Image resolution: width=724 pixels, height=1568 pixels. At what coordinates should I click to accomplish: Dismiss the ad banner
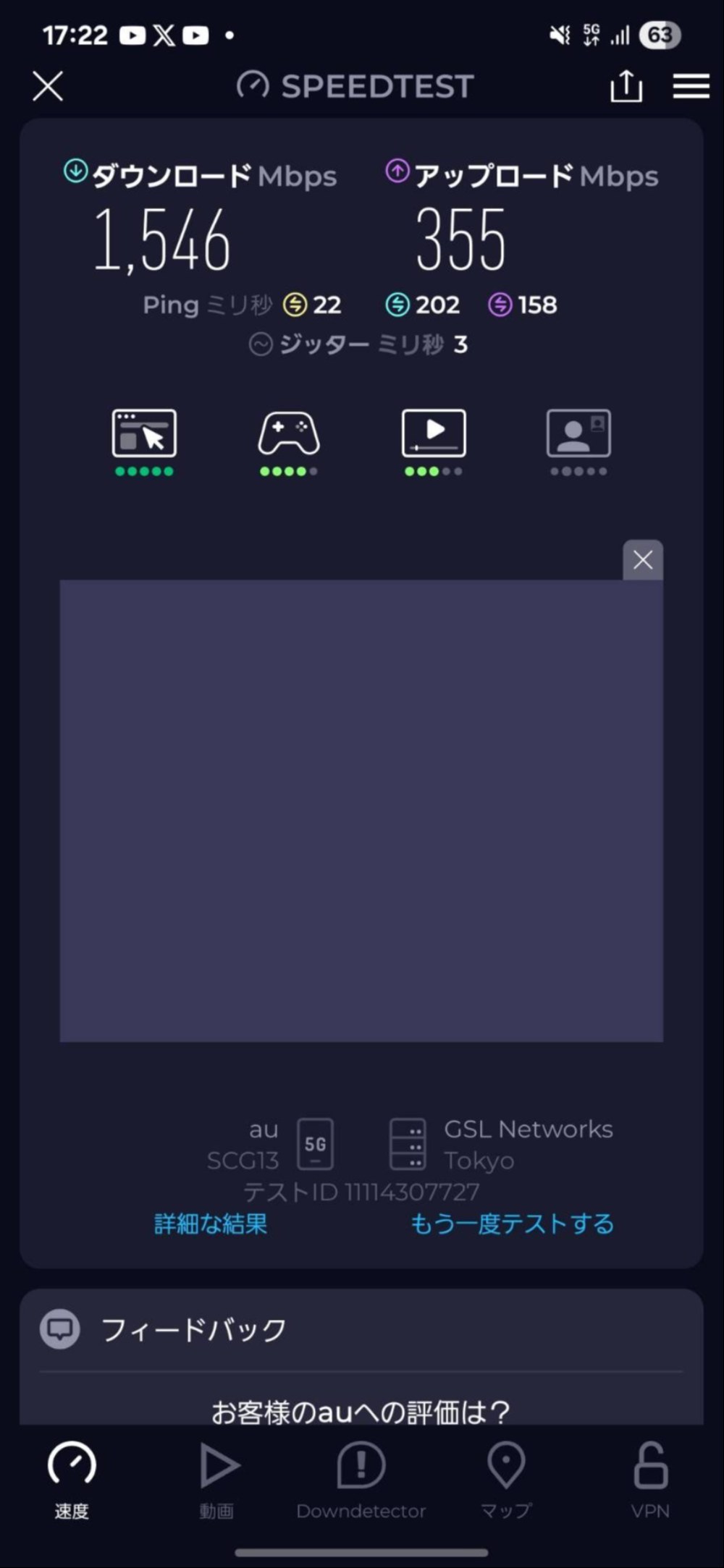tap(643, 559)
